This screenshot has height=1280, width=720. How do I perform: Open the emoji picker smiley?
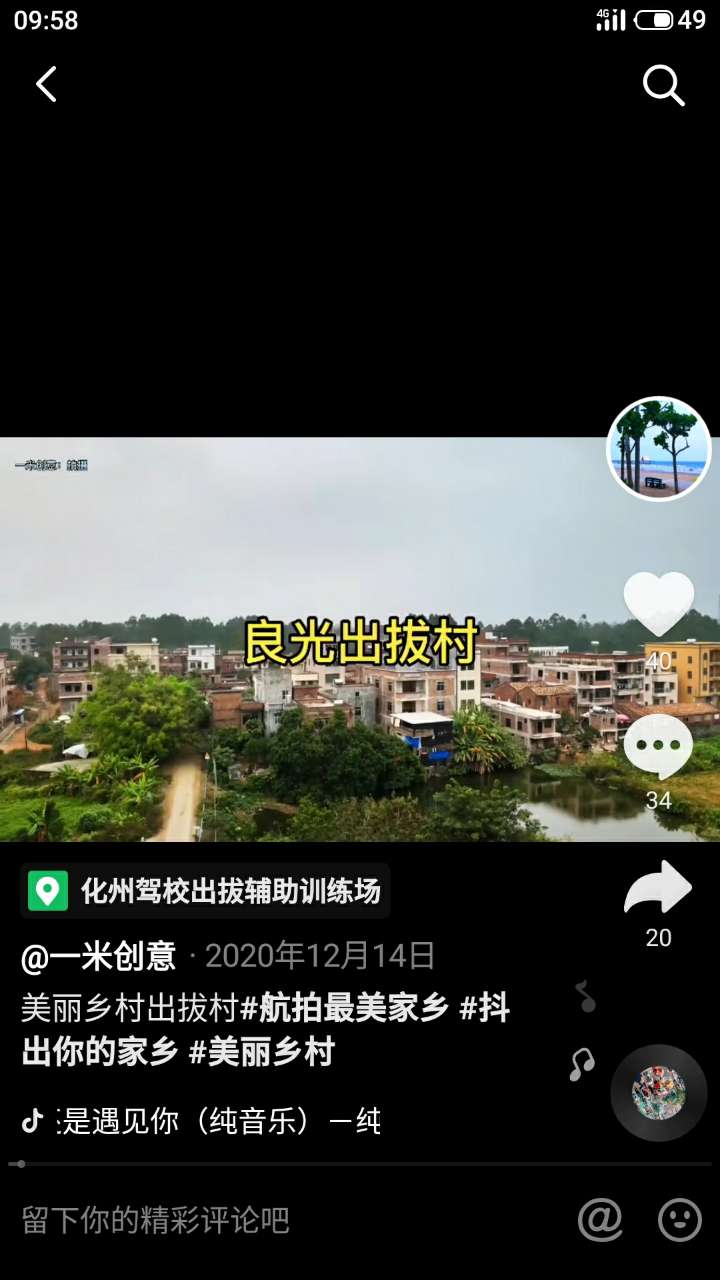(680, 1220)
